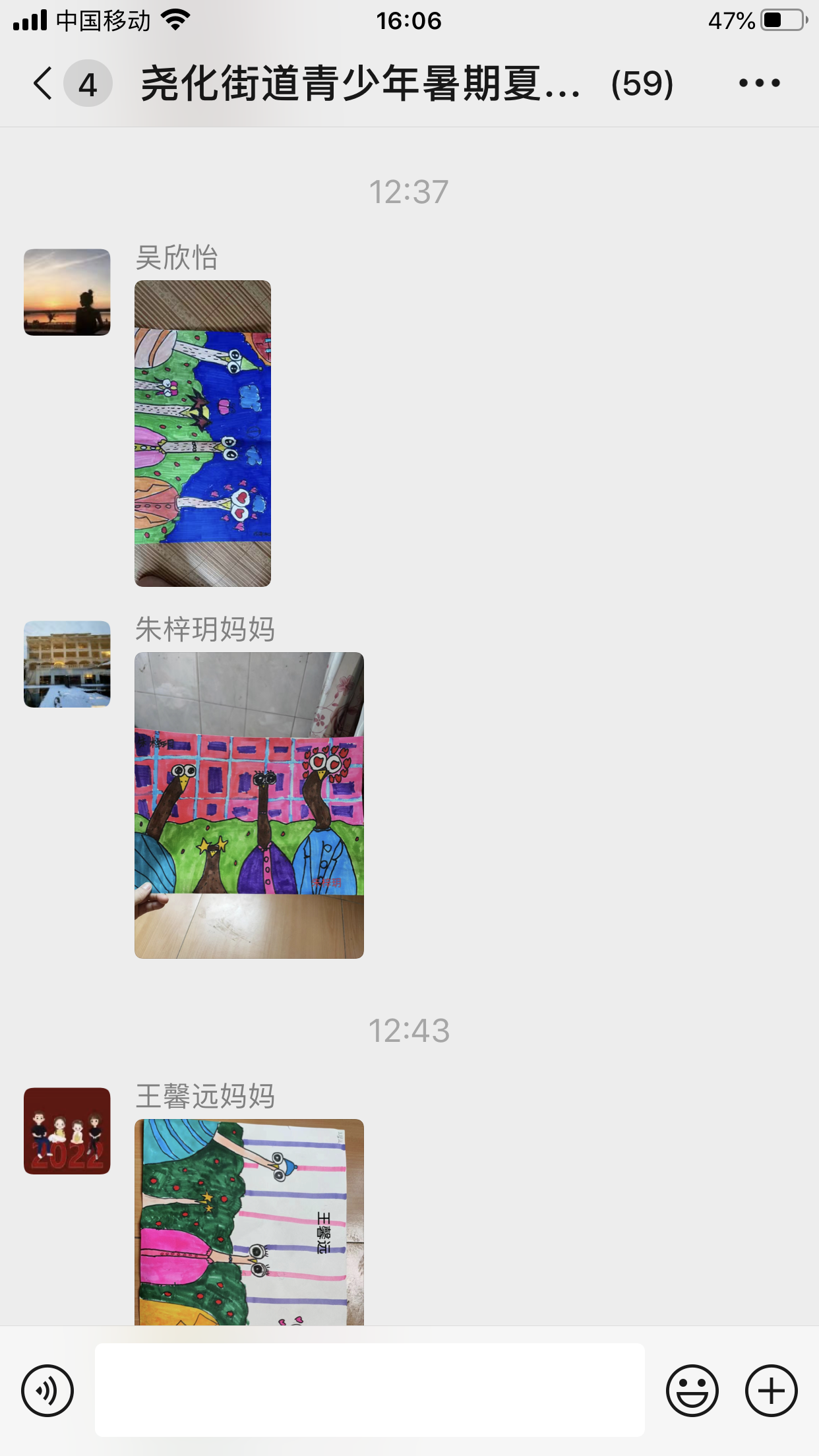Image resolution: width=819 pixels, height=1456 pixels.
Task: Go back to the chat list
Action: (44, 84)
